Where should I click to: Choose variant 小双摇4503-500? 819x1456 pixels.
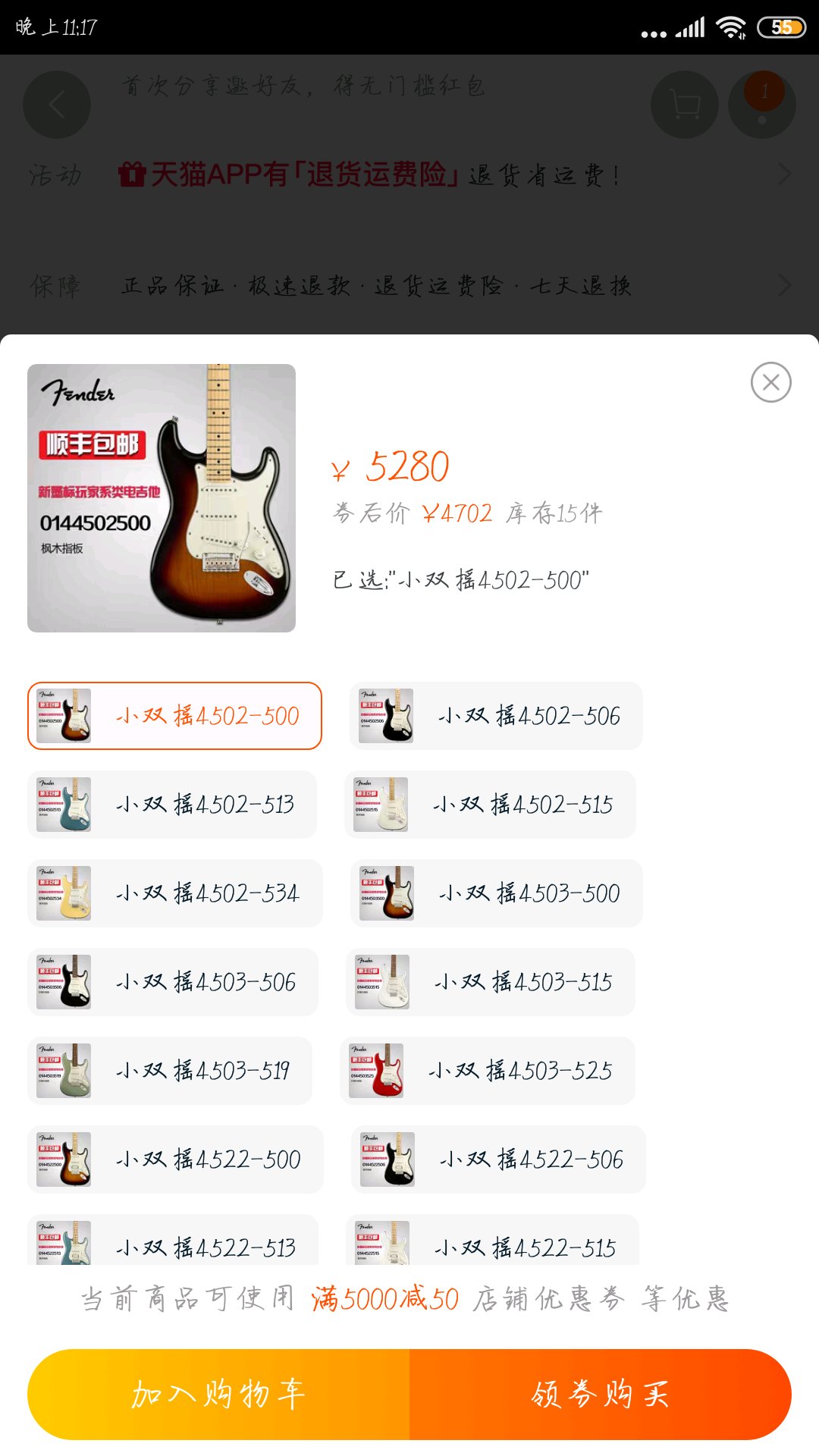point(497,893)
